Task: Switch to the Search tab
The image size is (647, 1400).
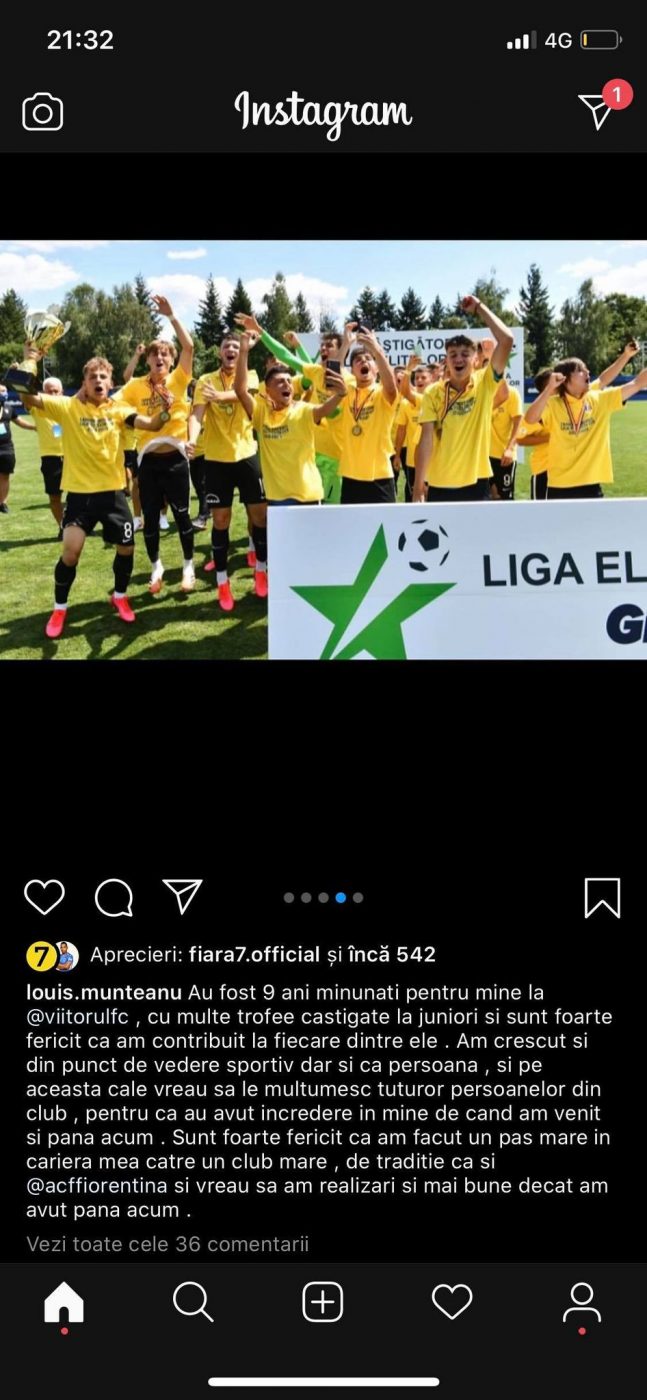Action: coord(193,1303)
